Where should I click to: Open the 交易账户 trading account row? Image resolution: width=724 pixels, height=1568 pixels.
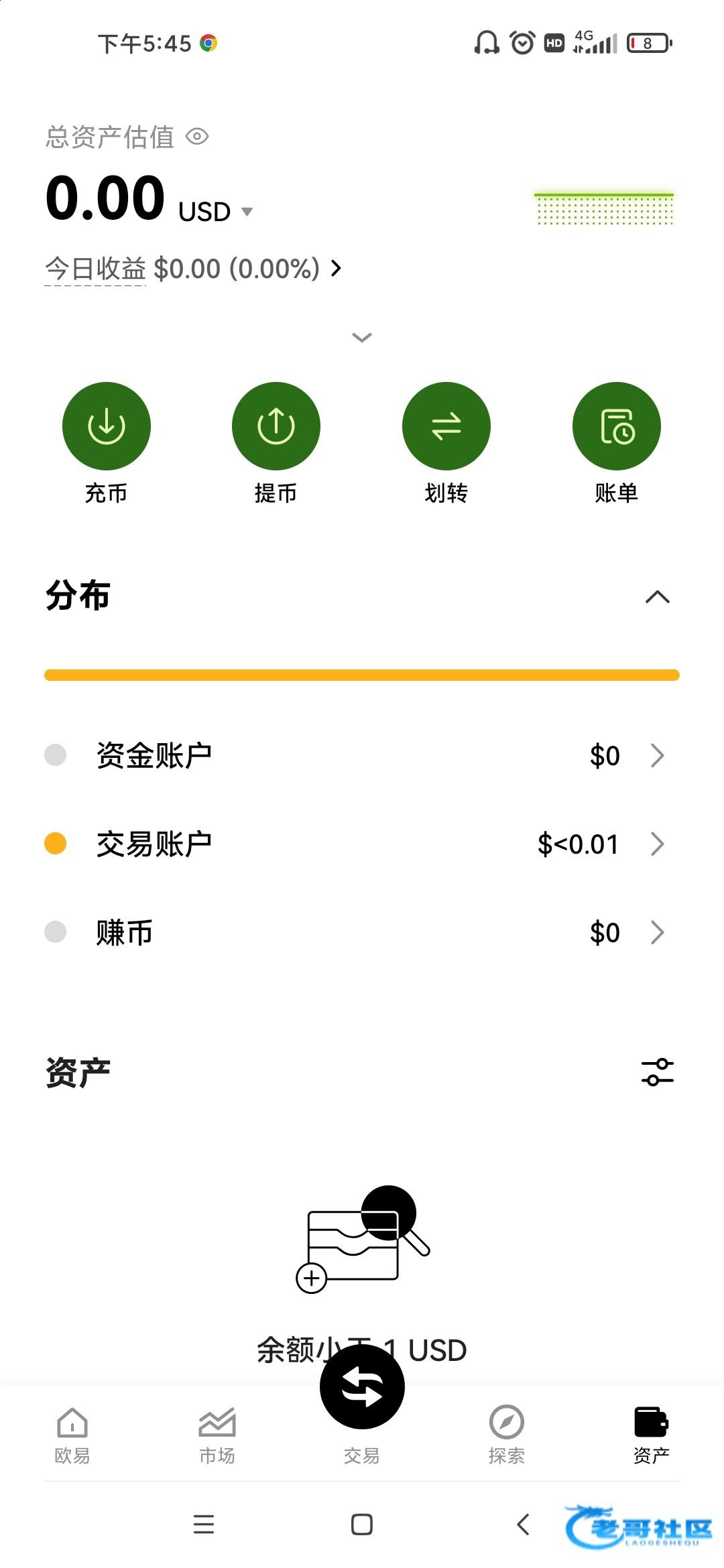tap(362, 844)
